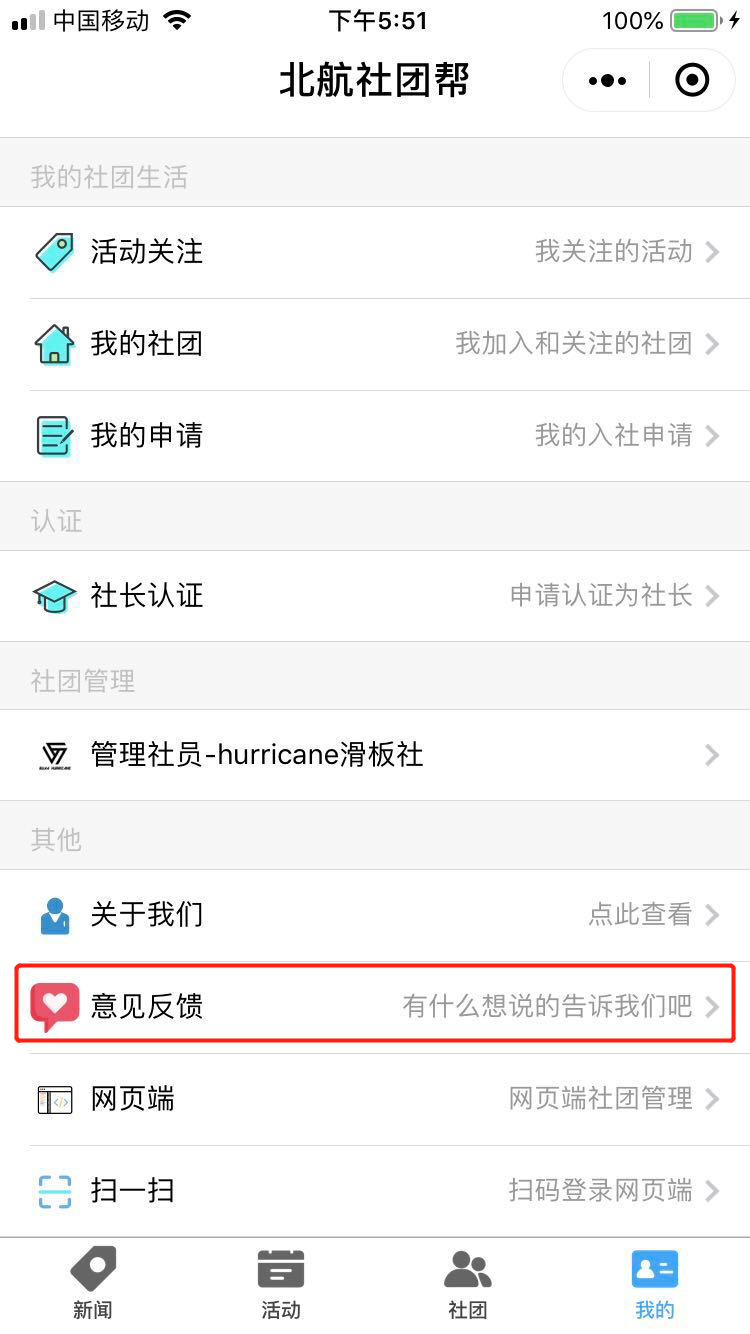Open the mini program more options menu

click(x=607, y=80)
